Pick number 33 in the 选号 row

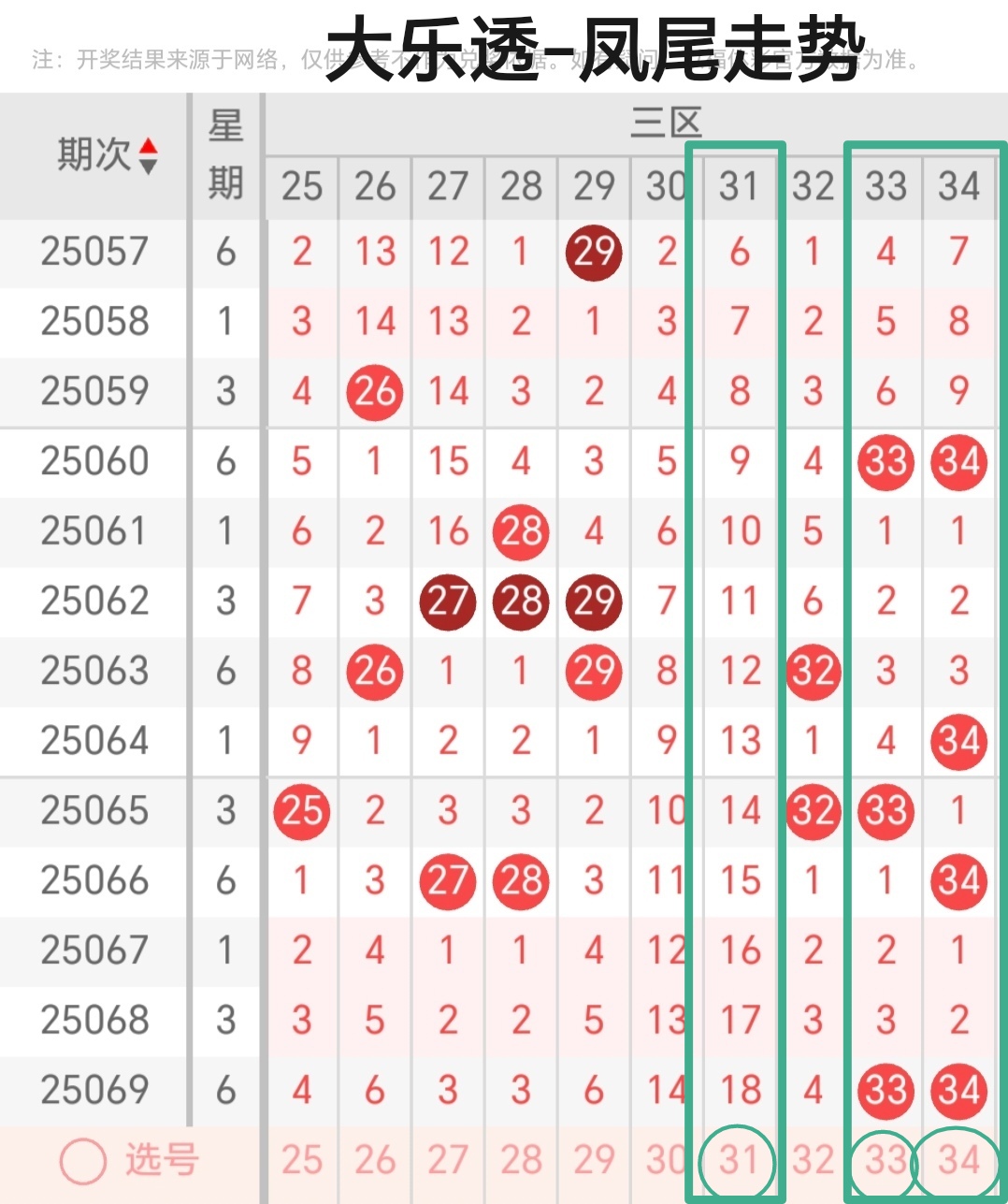tap(886, 1161)
